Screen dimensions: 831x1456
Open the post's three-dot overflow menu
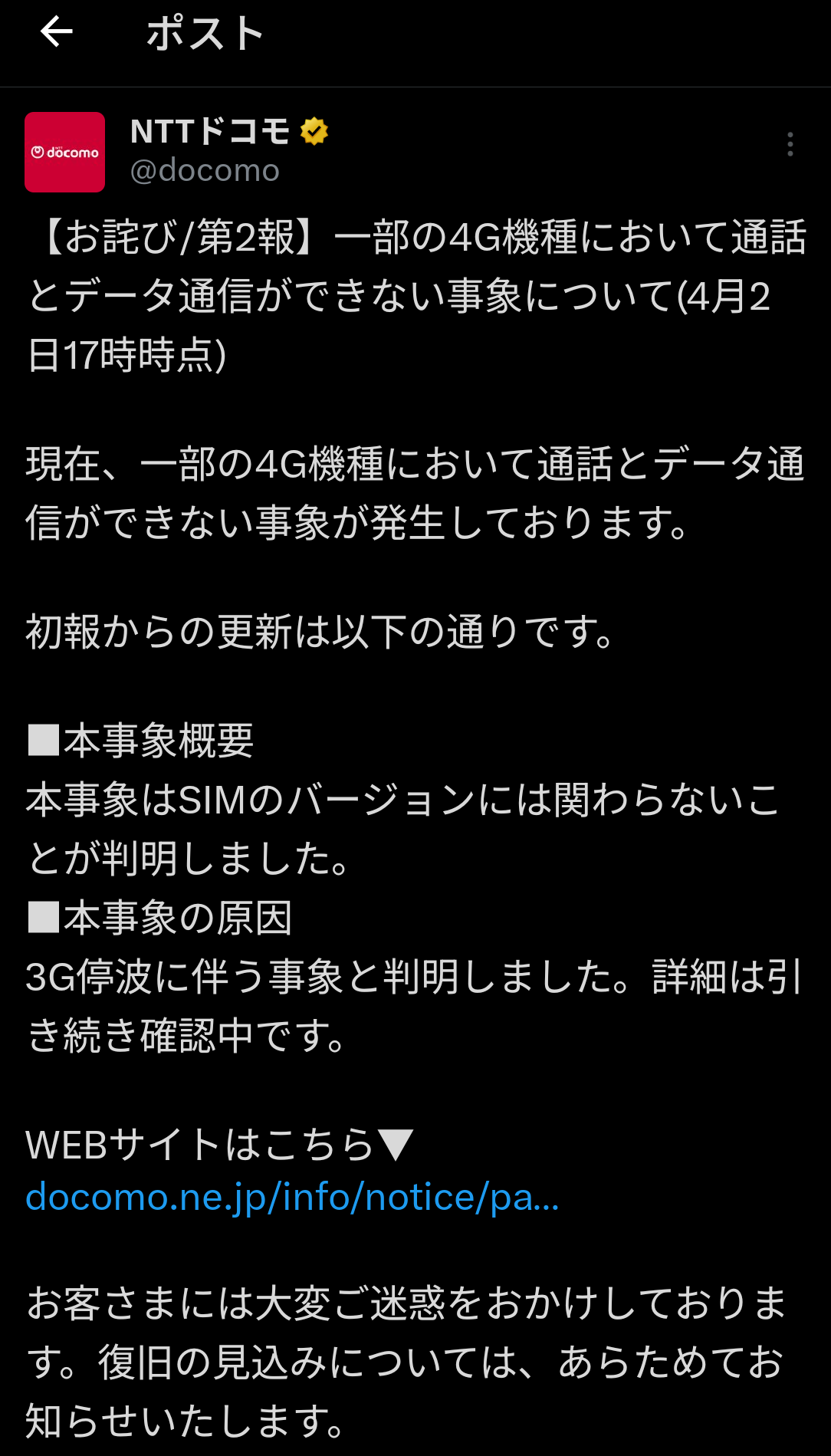point(790,144)
